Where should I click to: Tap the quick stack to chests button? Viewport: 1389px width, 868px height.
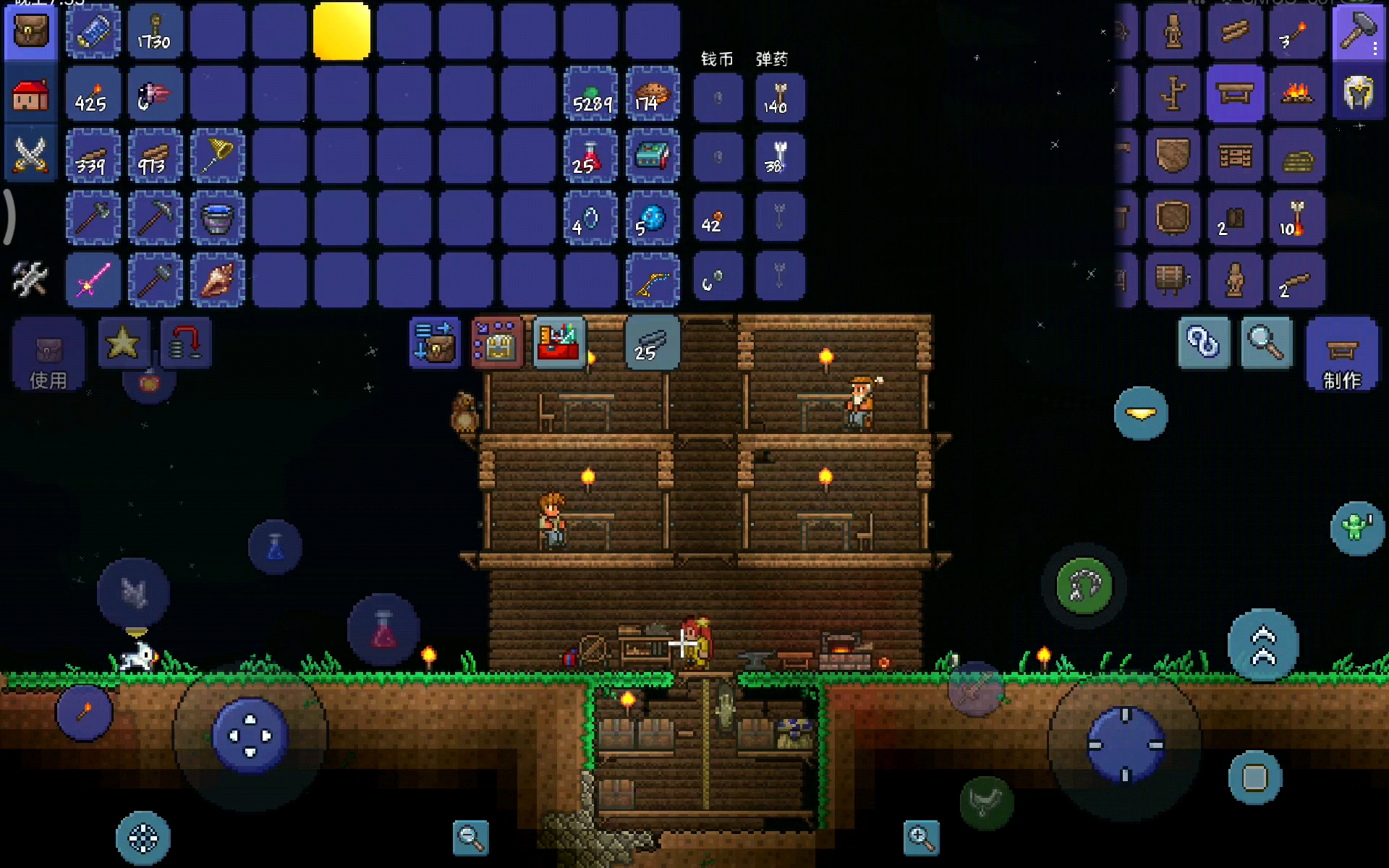434,342
